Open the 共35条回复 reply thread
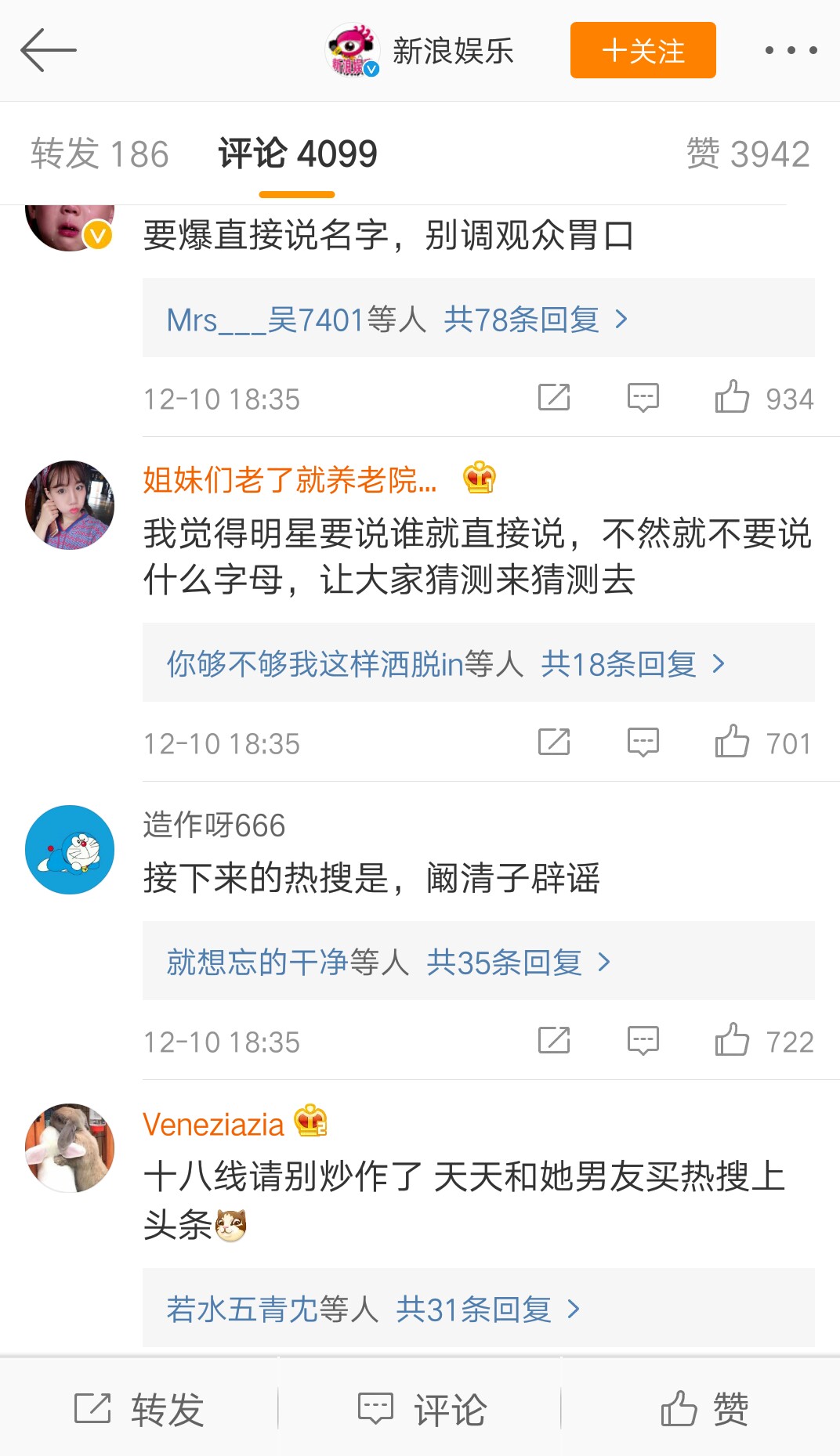Screen dimensions: 840x1456 [519, 963]
